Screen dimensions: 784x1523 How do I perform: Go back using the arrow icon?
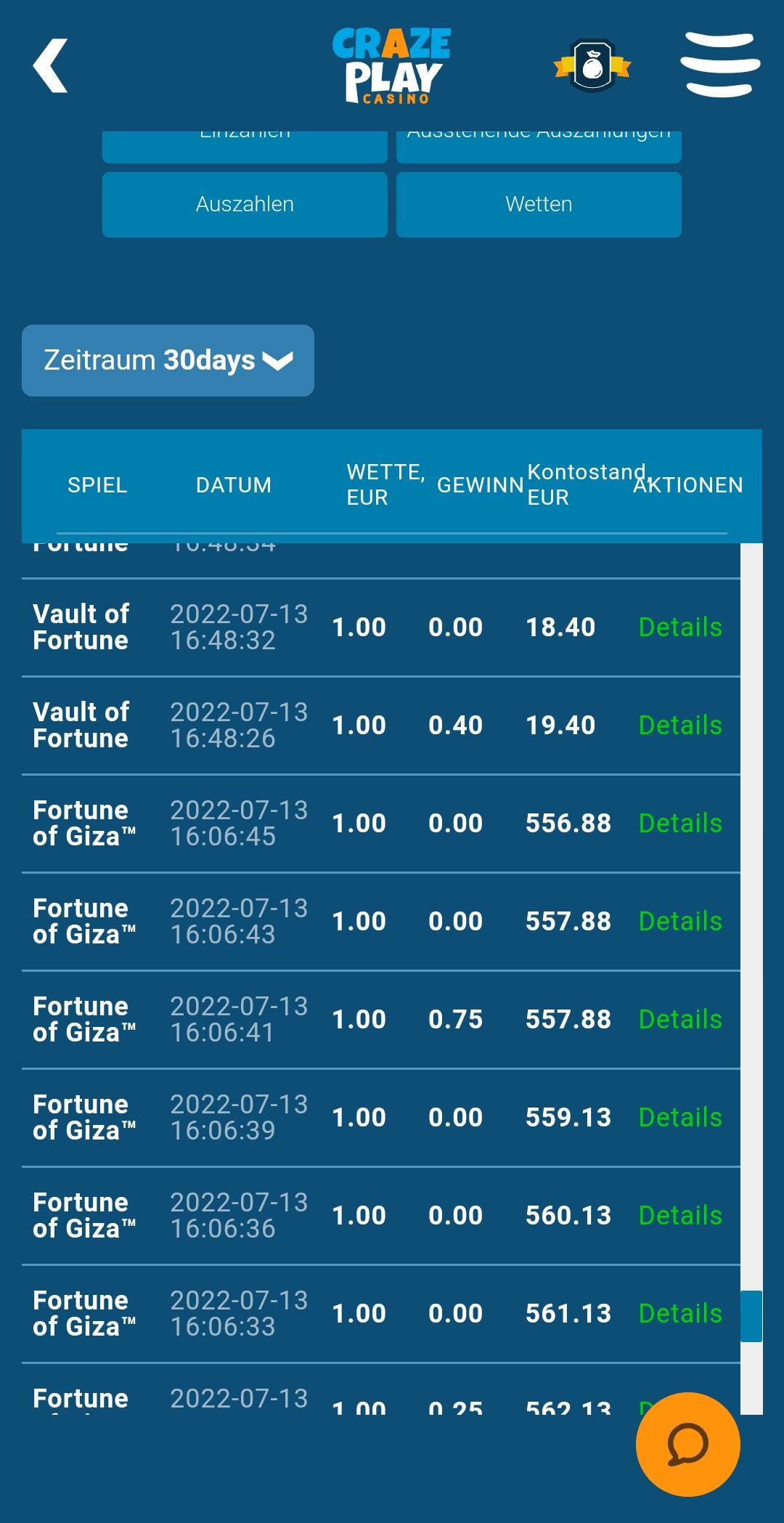51,66
